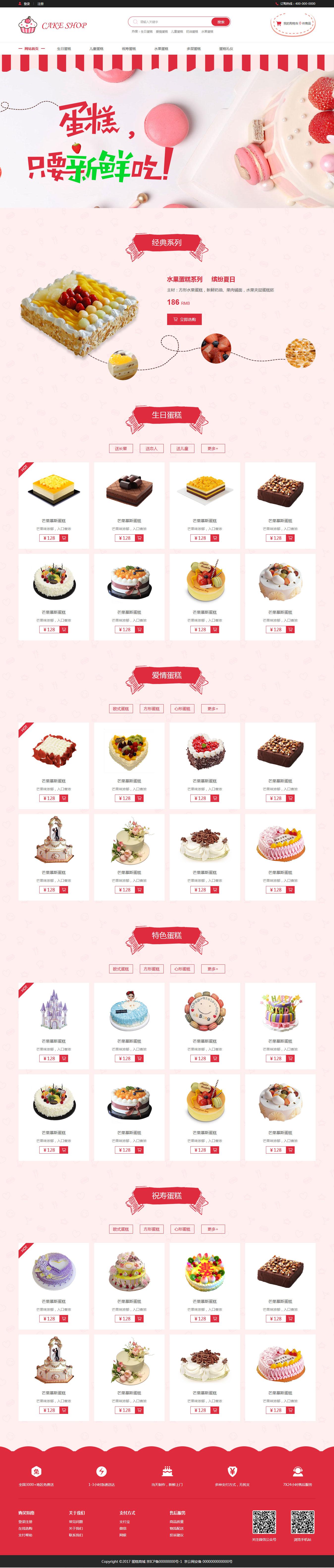Screen dimensions: 334x1568
Task: Open 水果蛋糕 in the navigation bar
Action: (x=161, y=49)
